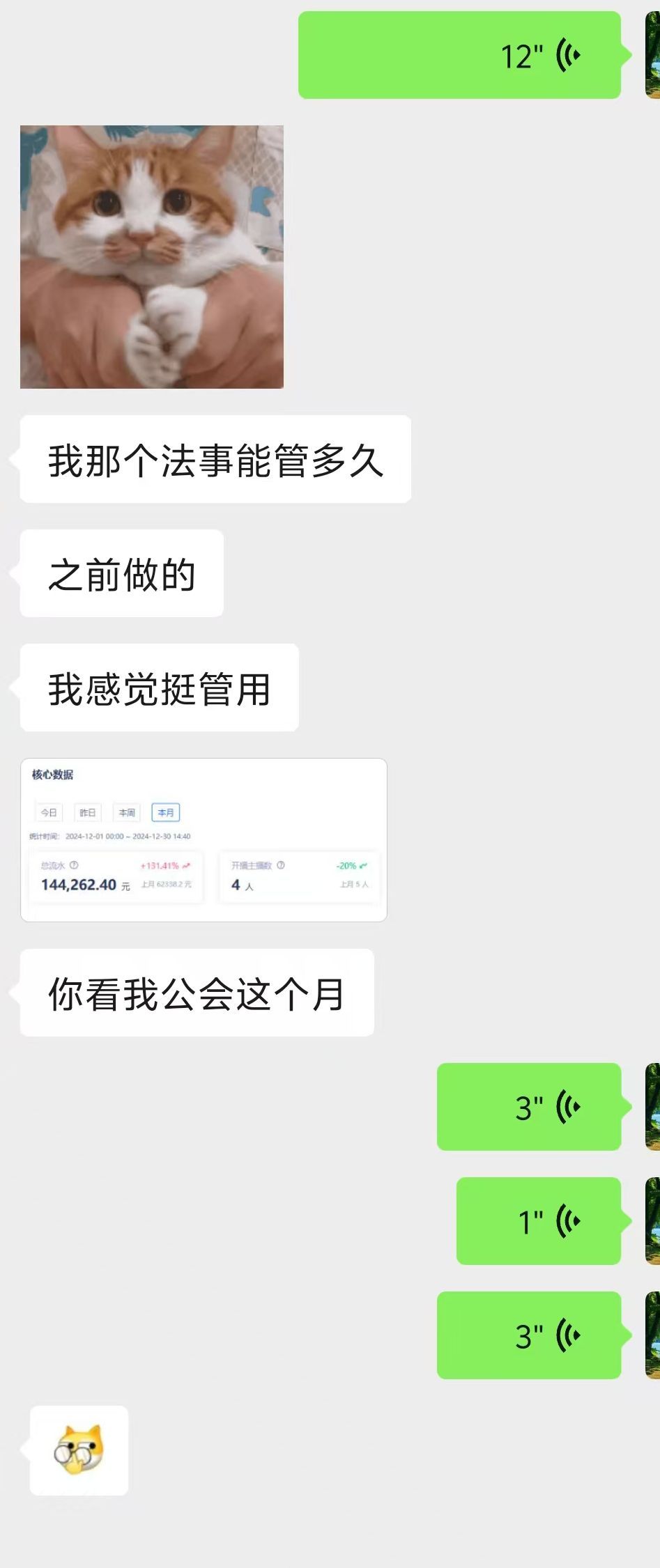660x1568 pixels.
Task: Click the message 我感觉挺管用
Action: (x=158, y=687)
